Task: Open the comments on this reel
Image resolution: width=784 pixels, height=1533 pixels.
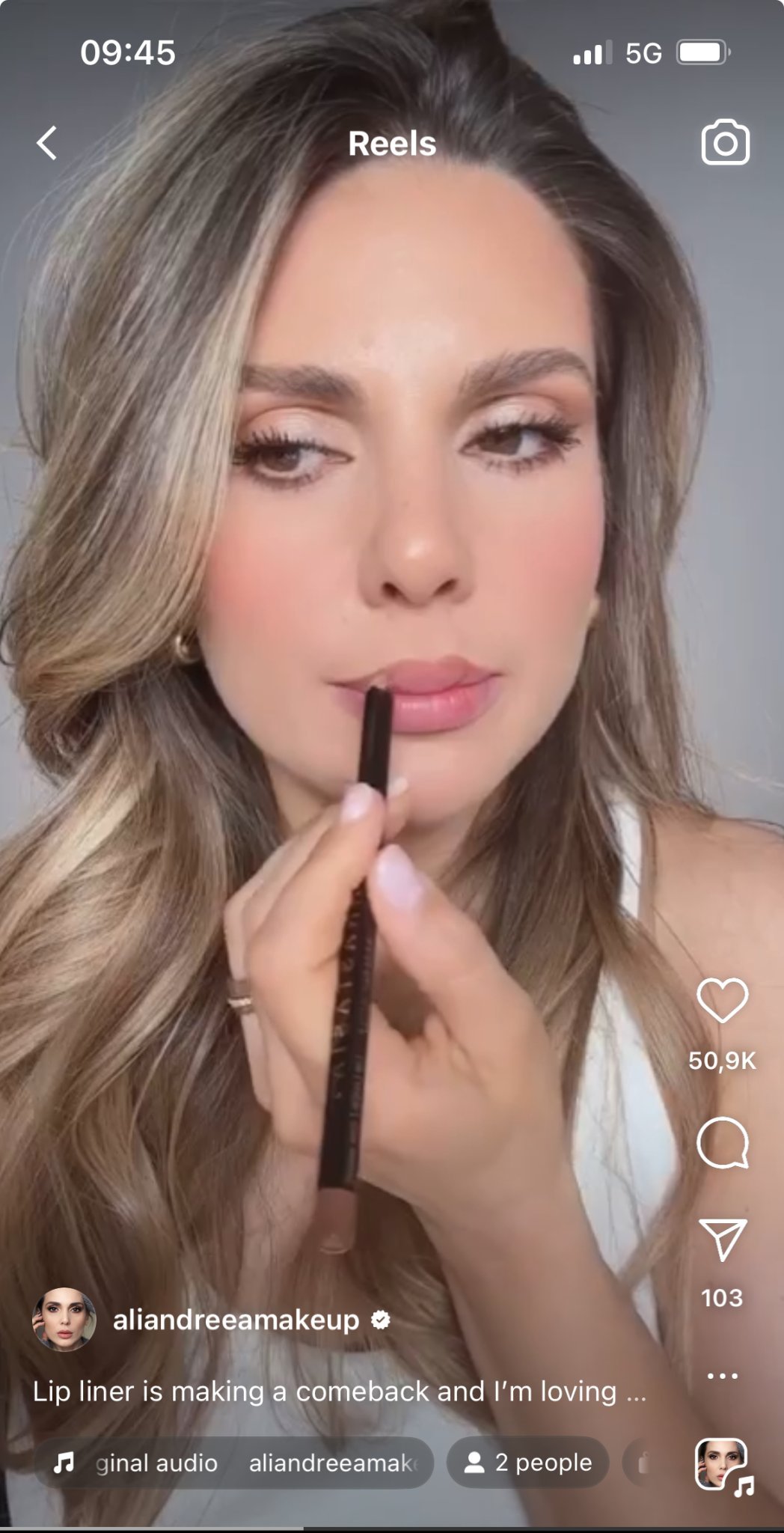Action: coord(722,1143)
